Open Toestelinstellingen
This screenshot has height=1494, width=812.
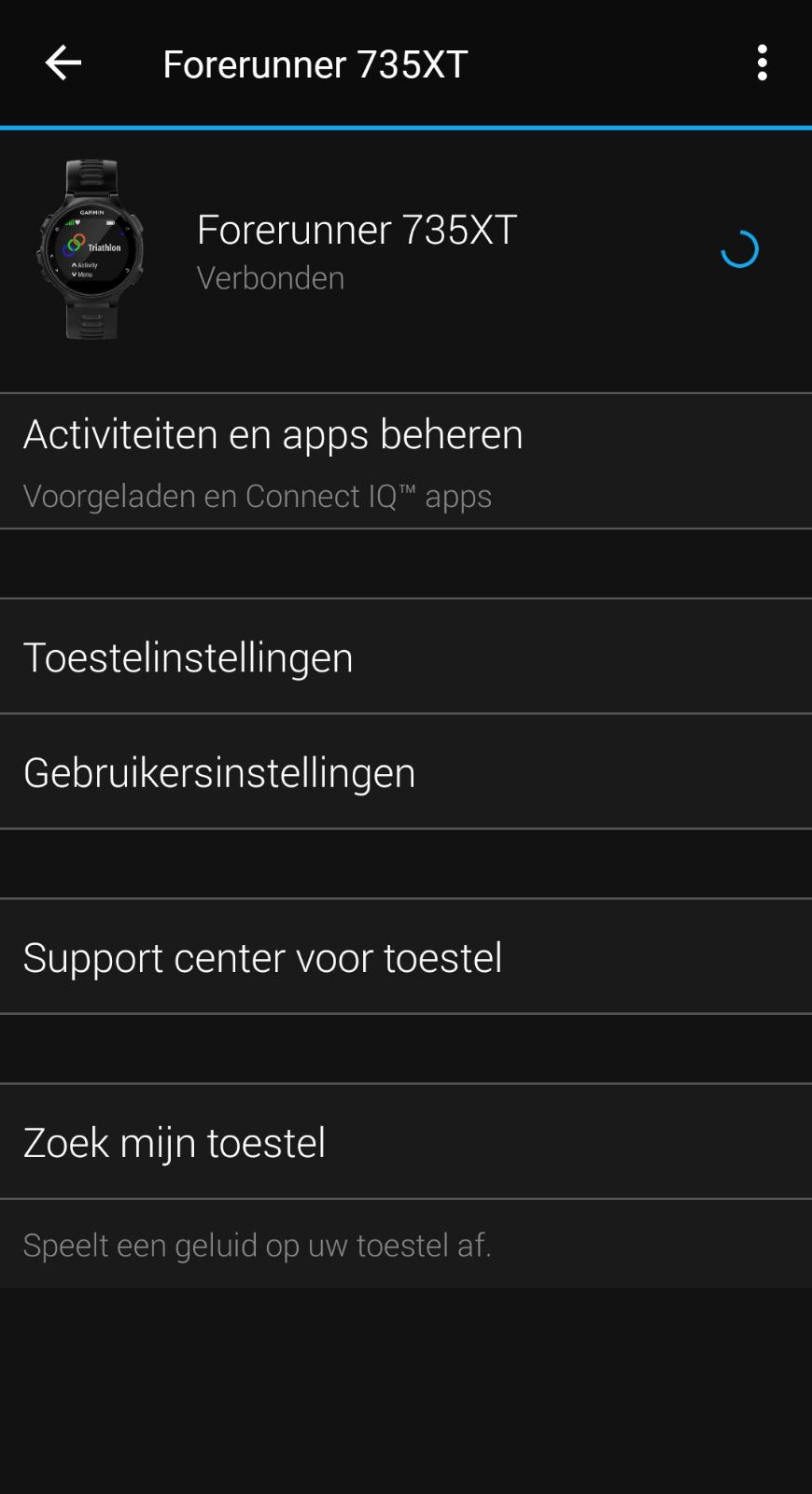click(x=405, y=656)
